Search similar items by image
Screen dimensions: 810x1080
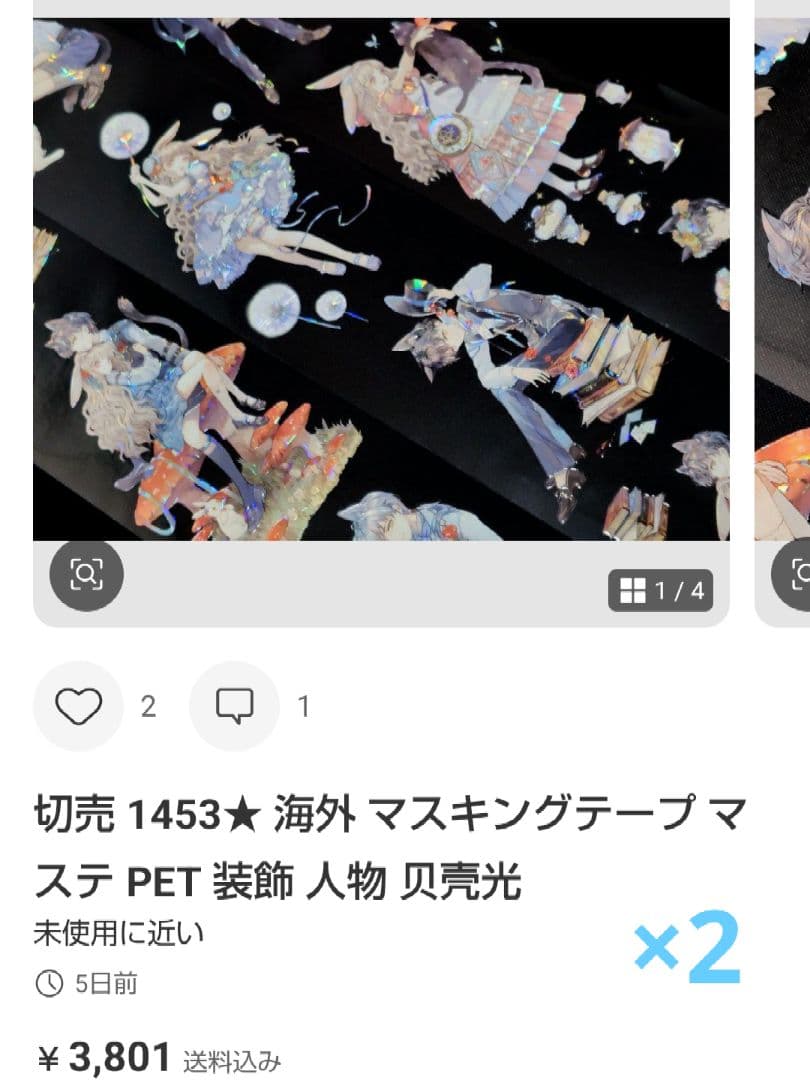(x=87, y=574)
